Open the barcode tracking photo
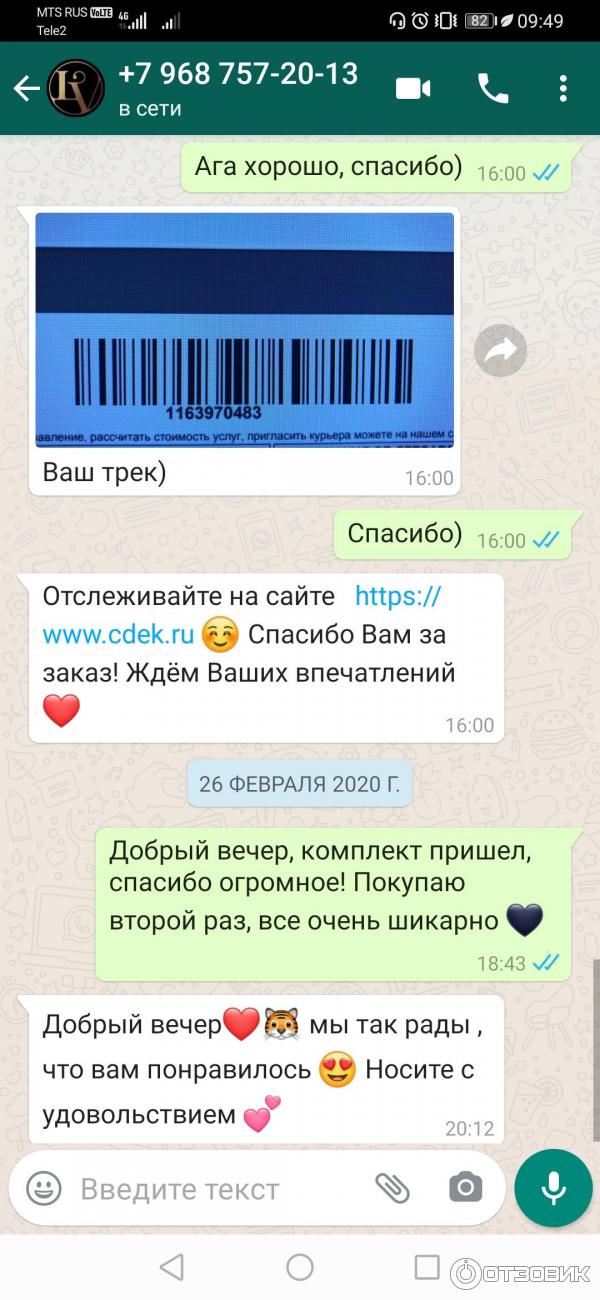The height and width of the screenshot is (1300, 600). coord(244,330)
